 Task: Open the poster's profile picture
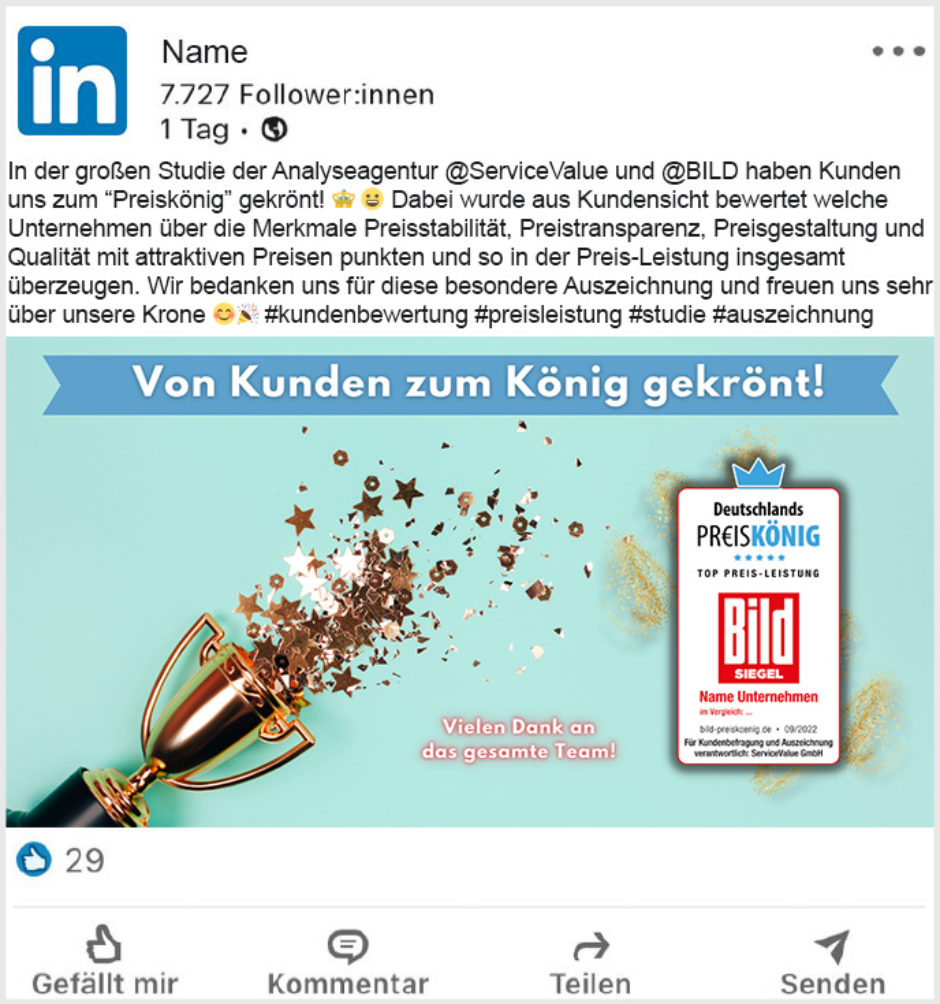coord(72,81)
